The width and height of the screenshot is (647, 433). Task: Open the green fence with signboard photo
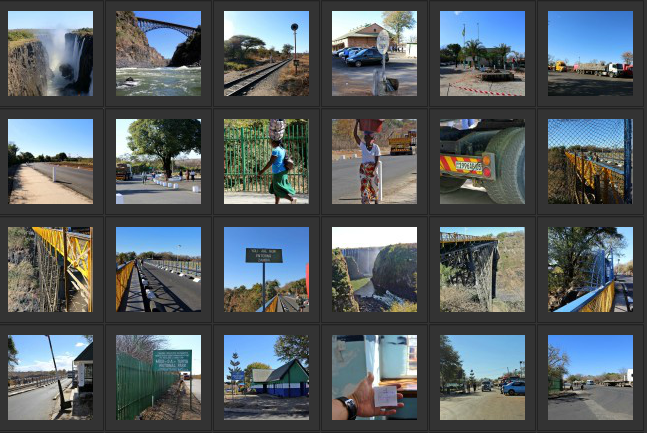coord(158,377)
